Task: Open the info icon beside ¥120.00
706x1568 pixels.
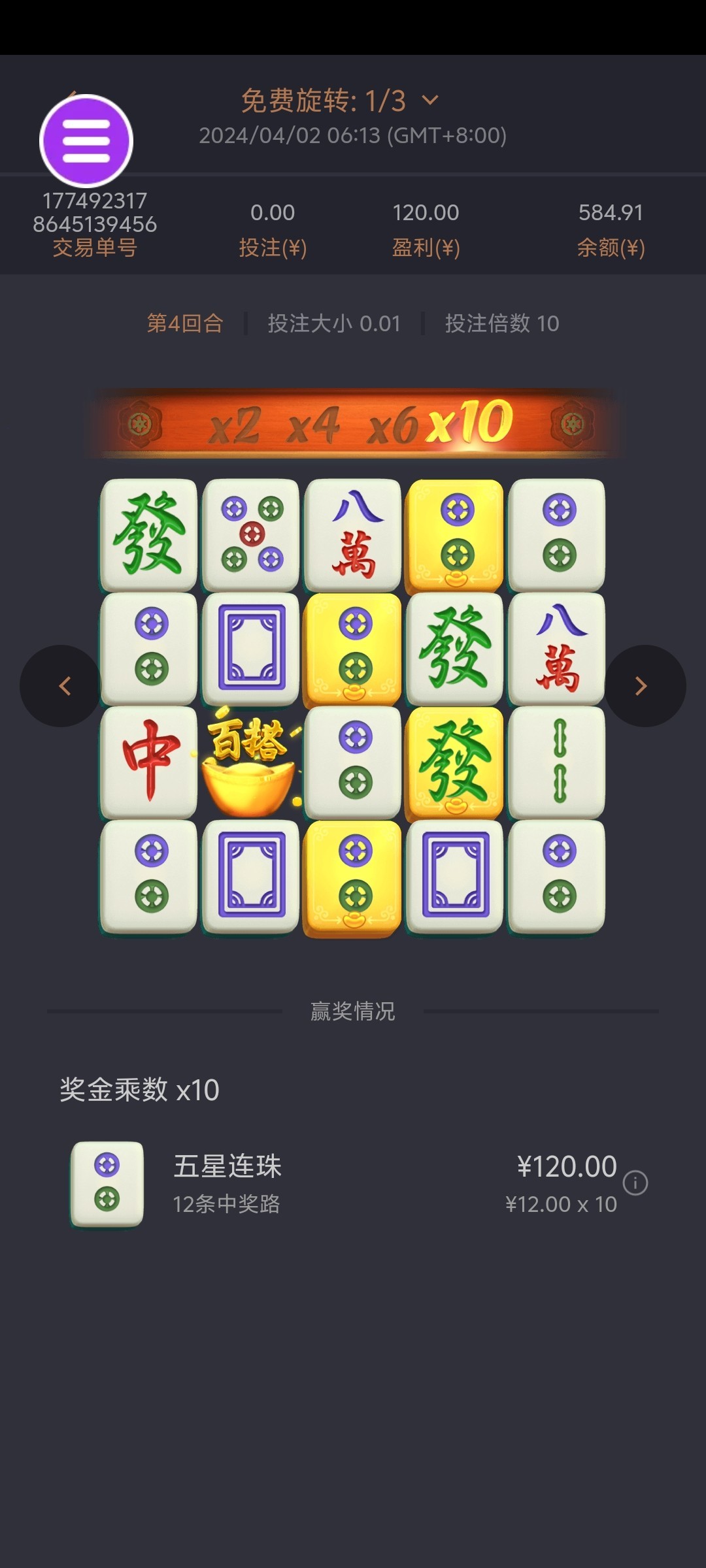Action: [635, 1183]
